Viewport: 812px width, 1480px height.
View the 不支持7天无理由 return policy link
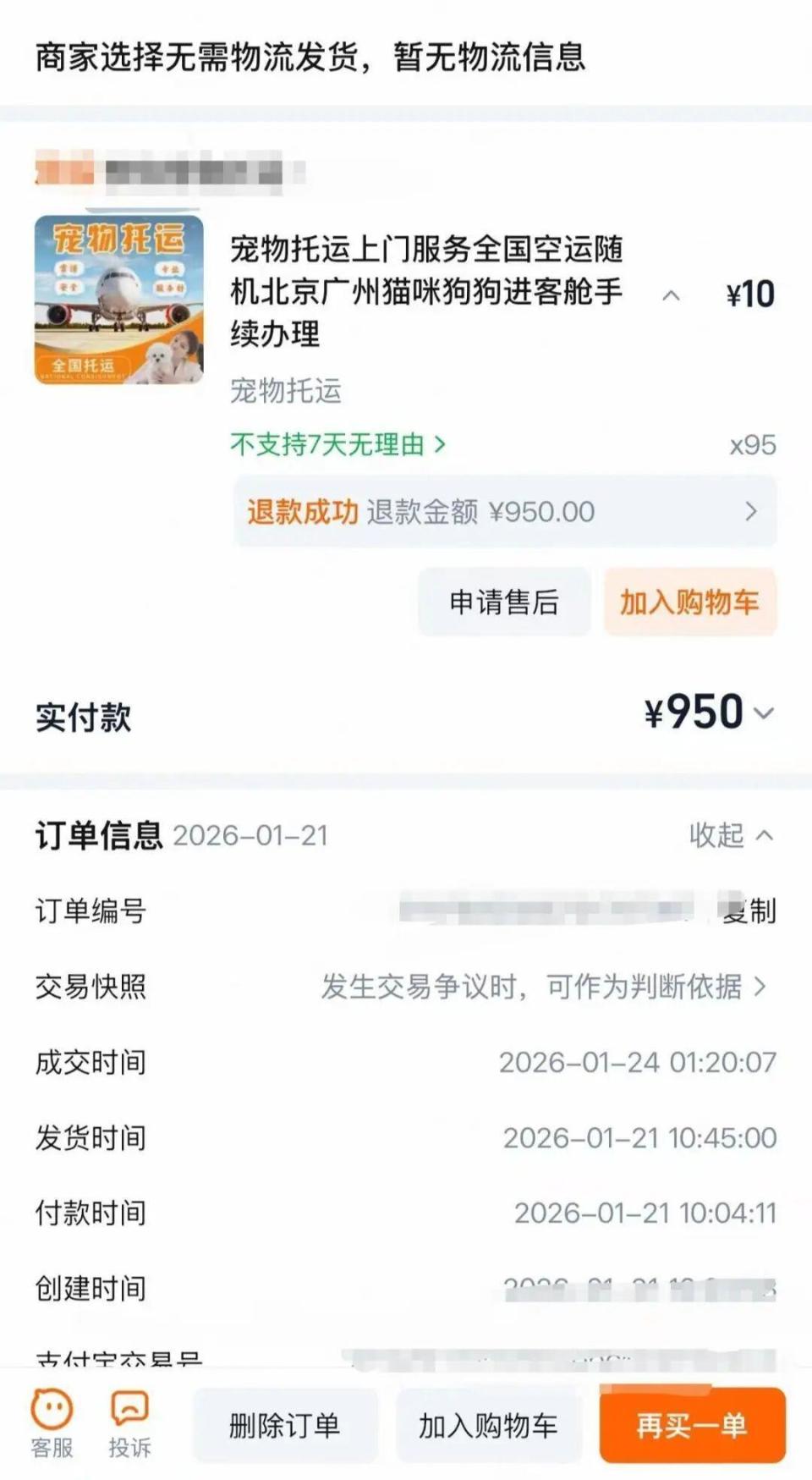pyautogui.click(x=334, y=443)
